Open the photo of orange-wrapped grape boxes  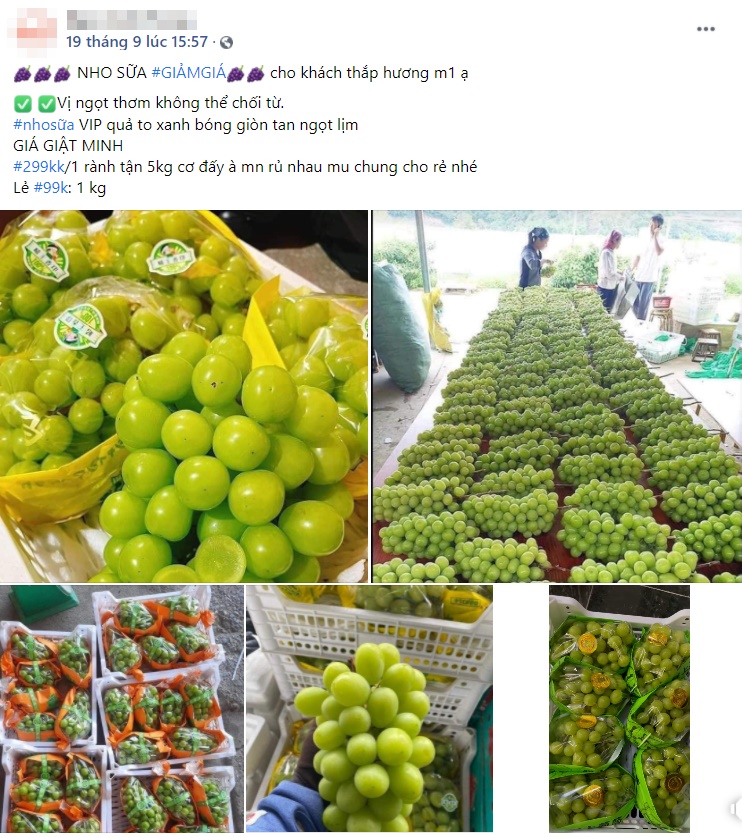121,708
